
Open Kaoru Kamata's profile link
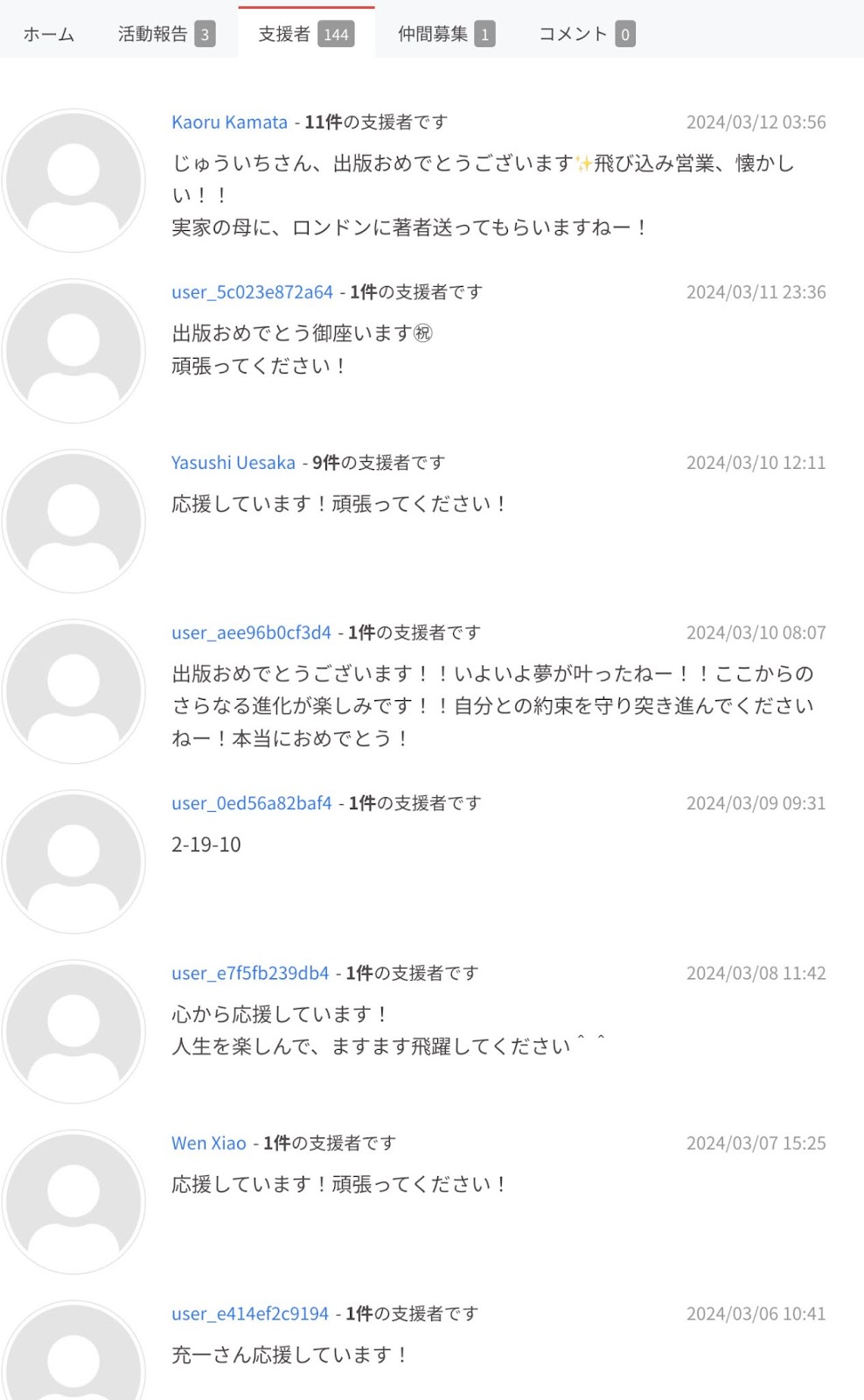[x=229, y=122]
